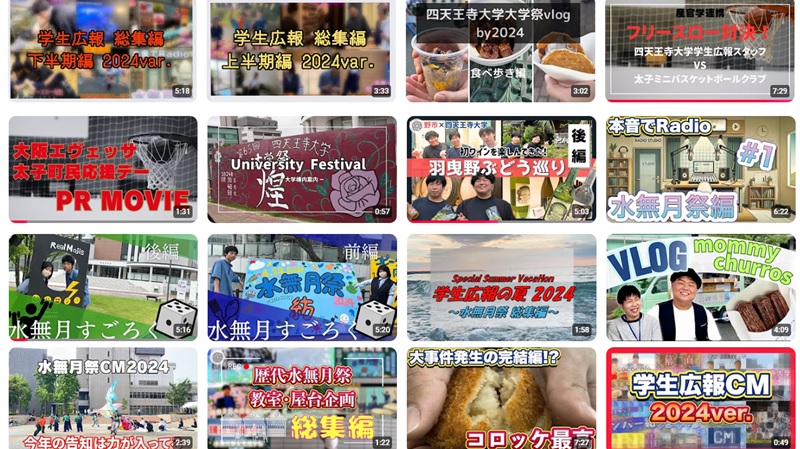Open the University Festival 煌 video
The height and width of the screenshot is (449, 800).
pyautogui.click(x=301, y=168)
